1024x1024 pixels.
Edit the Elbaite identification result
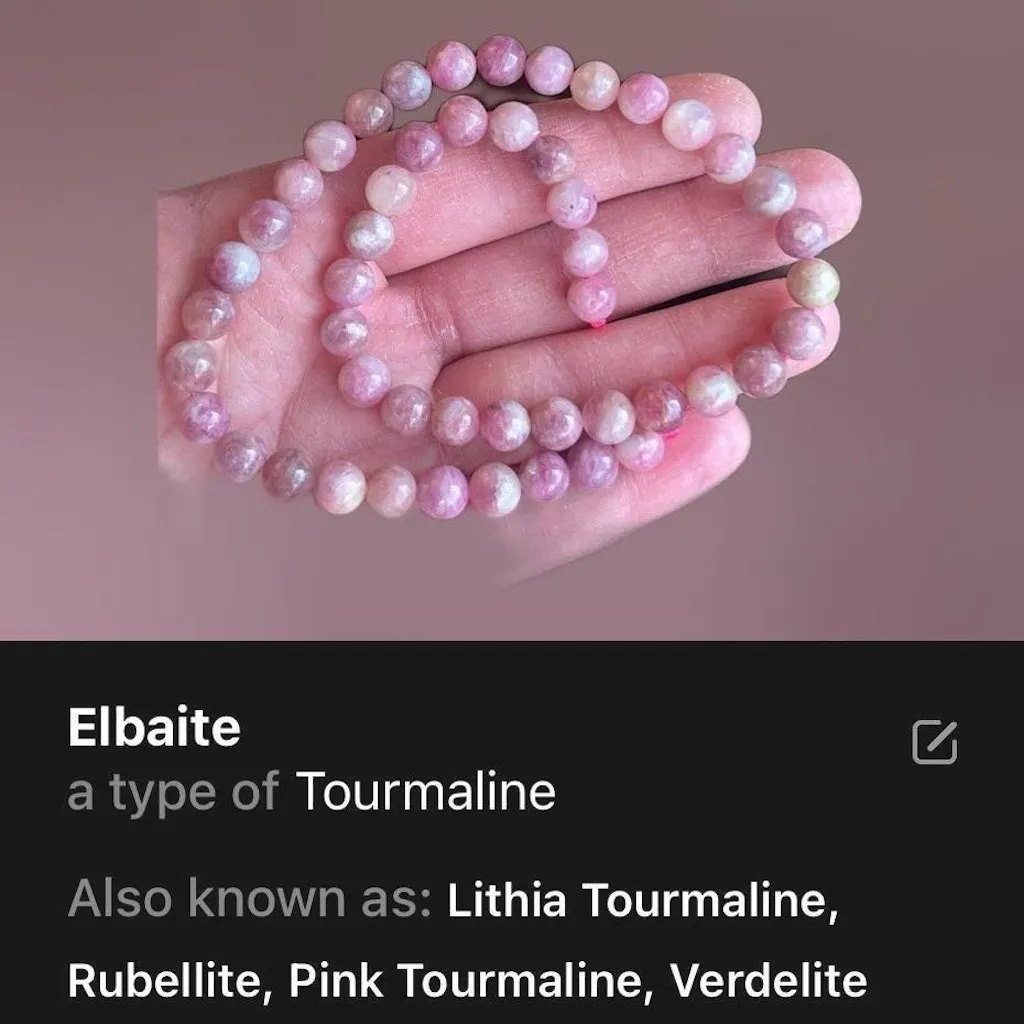pos(935,741)
